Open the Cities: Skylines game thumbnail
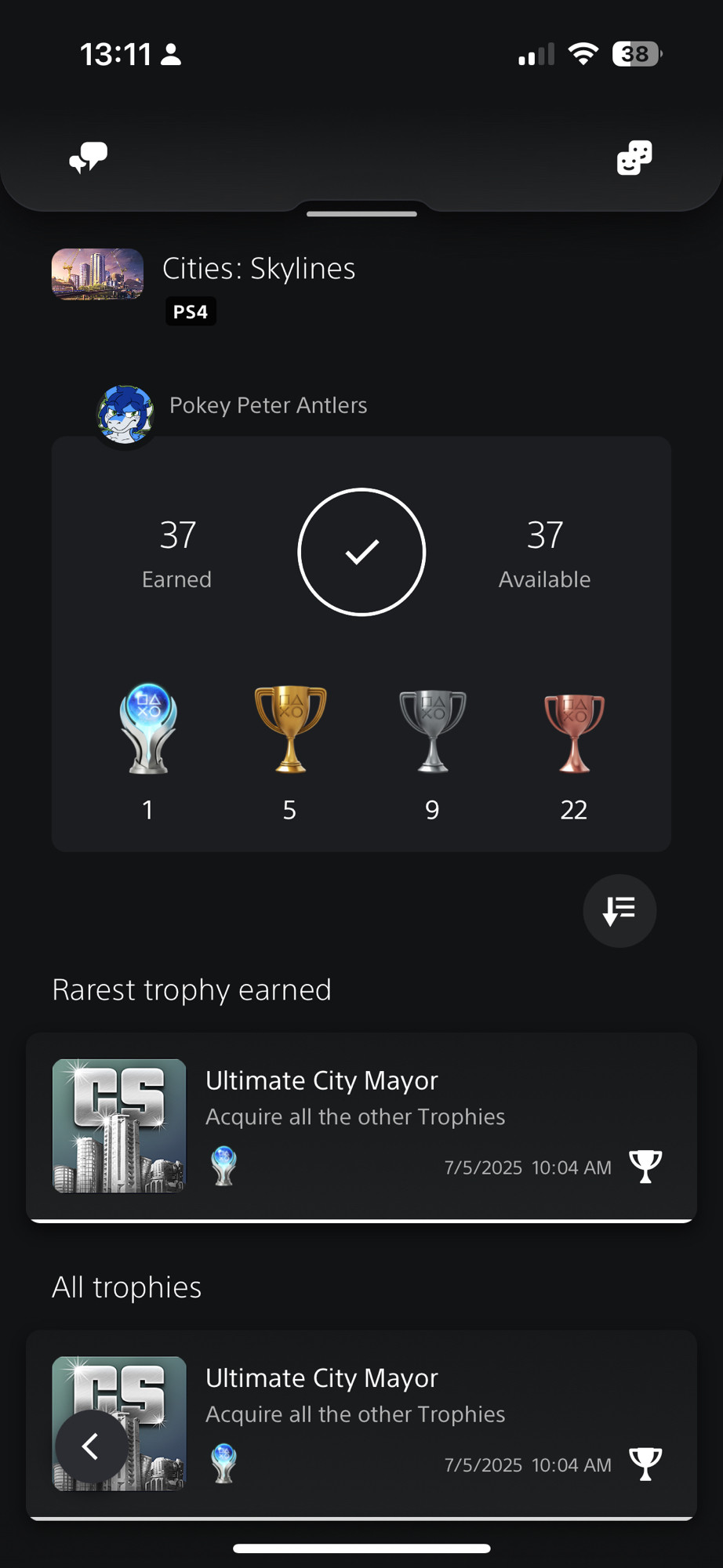The image size is (723, 1568). tap(97, 274)
